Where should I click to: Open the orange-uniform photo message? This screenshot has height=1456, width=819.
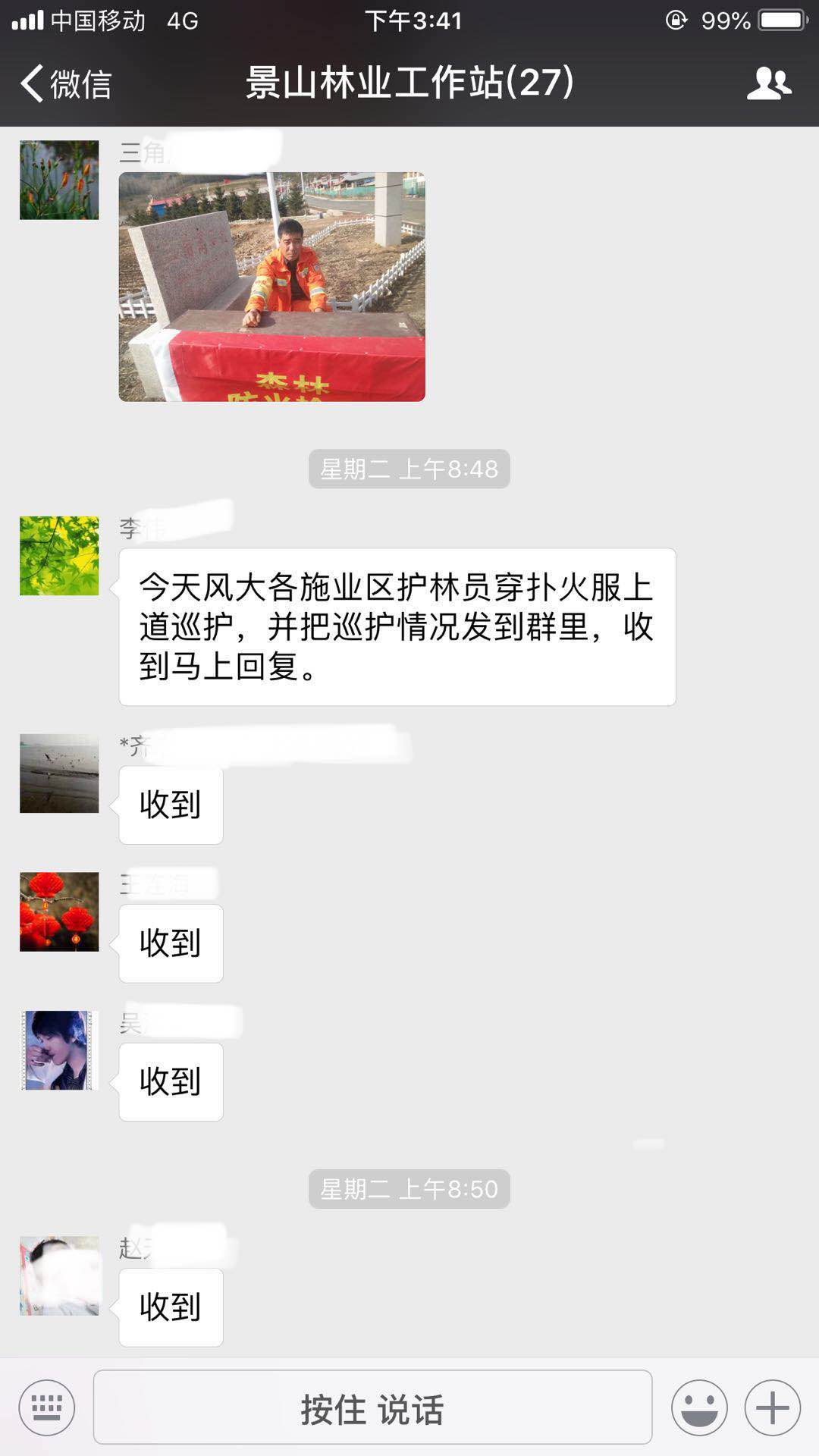(x=271, y=287)
